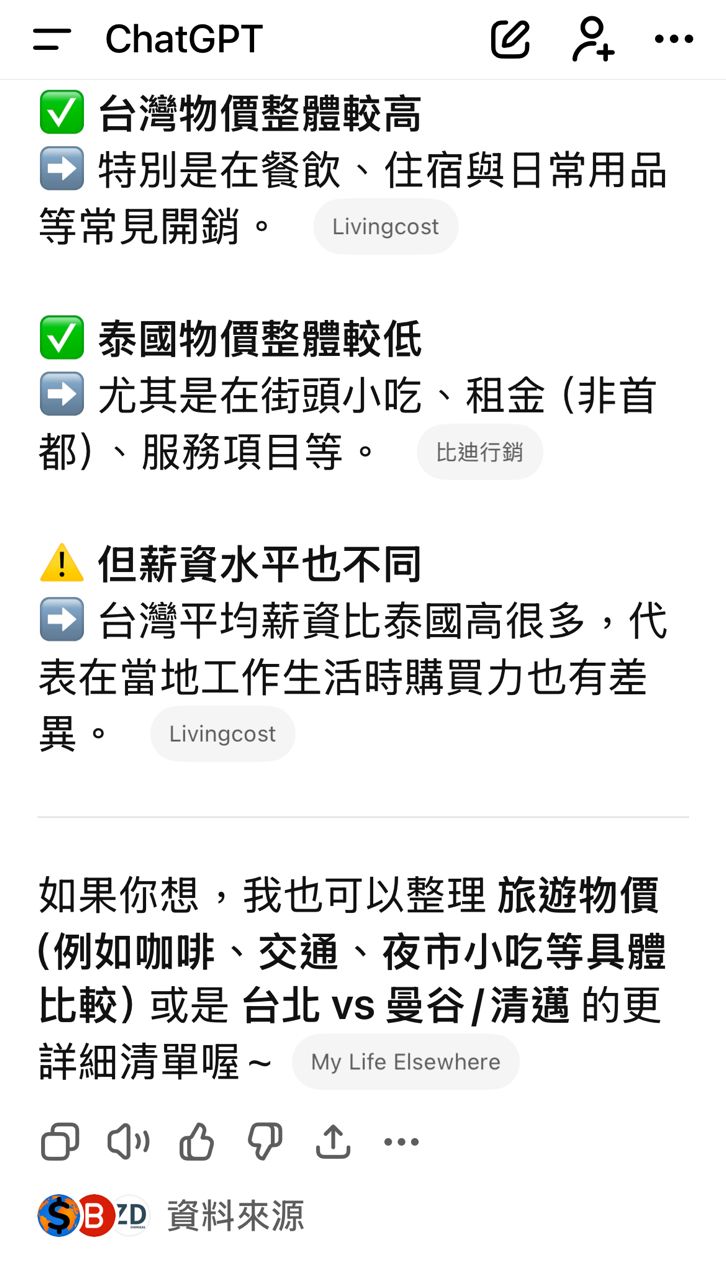
Task: Read the response aloud
Action: 128,1141
